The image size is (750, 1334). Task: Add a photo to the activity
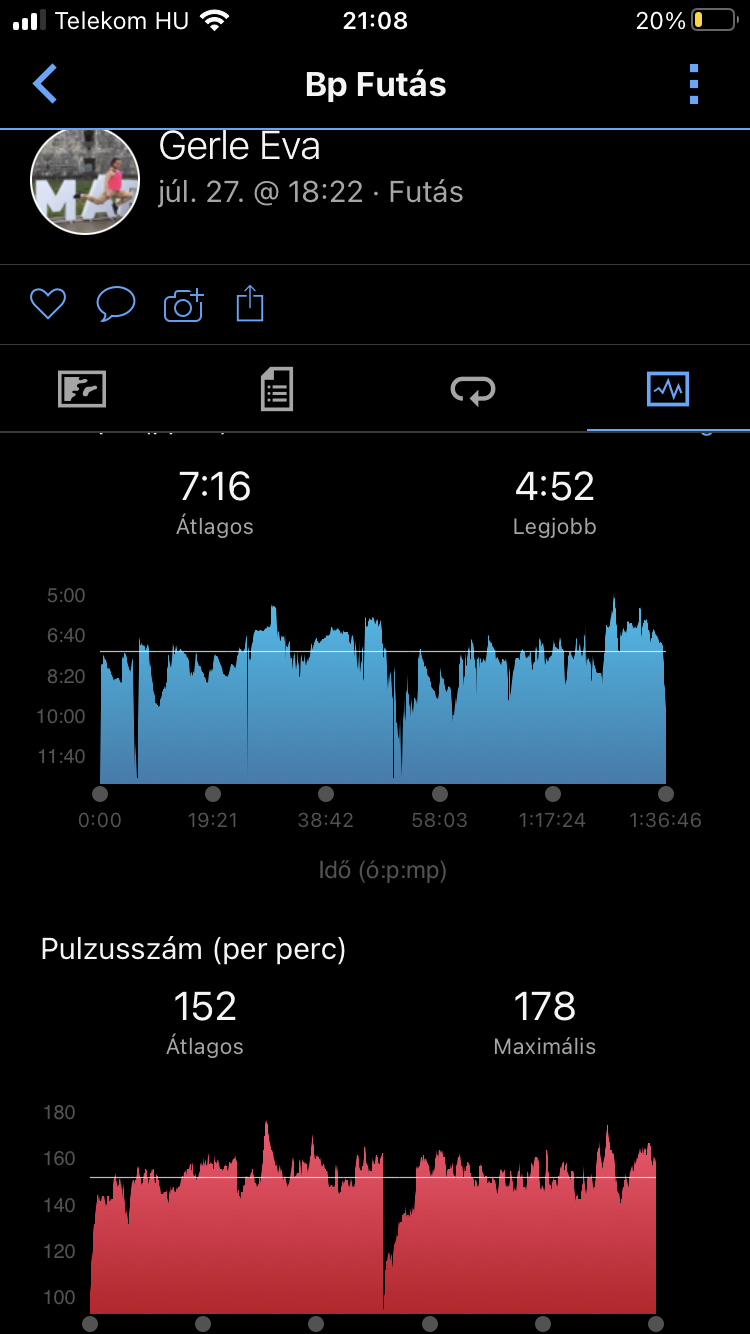(183, 304)
